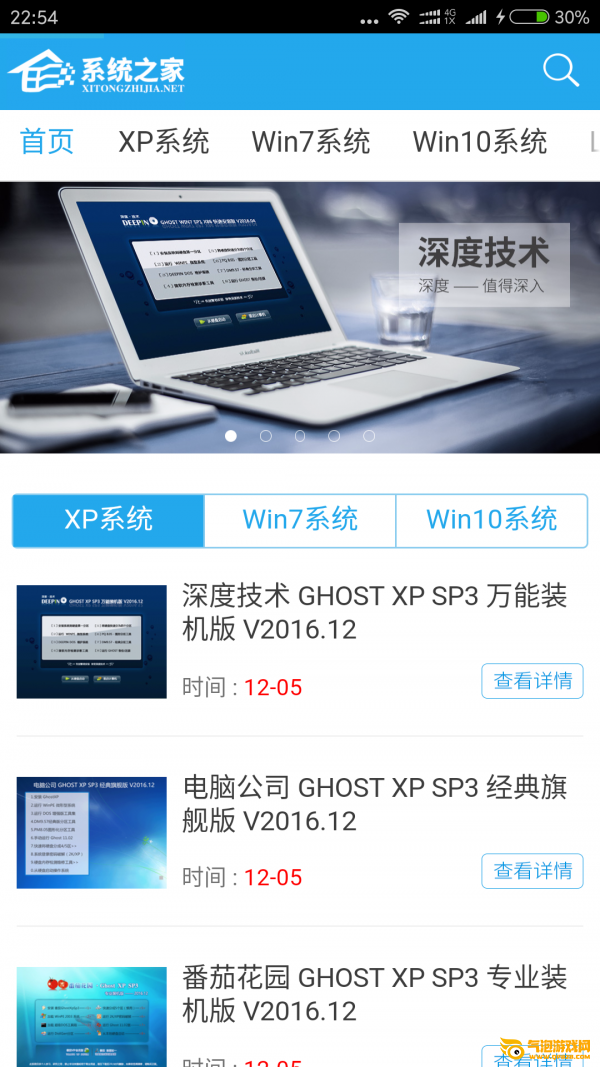
Task: Tap the 系统之家 logo in header
Action: tap(96, 71)
